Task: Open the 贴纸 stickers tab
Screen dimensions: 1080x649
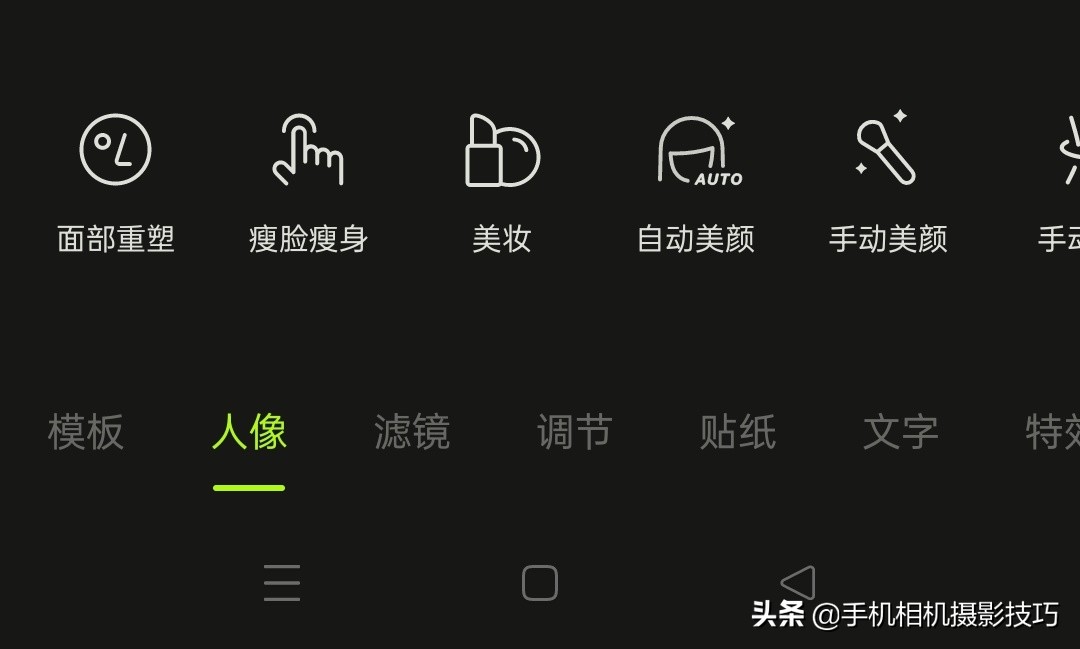Action: pyautogui.click(x=738, y=432)
